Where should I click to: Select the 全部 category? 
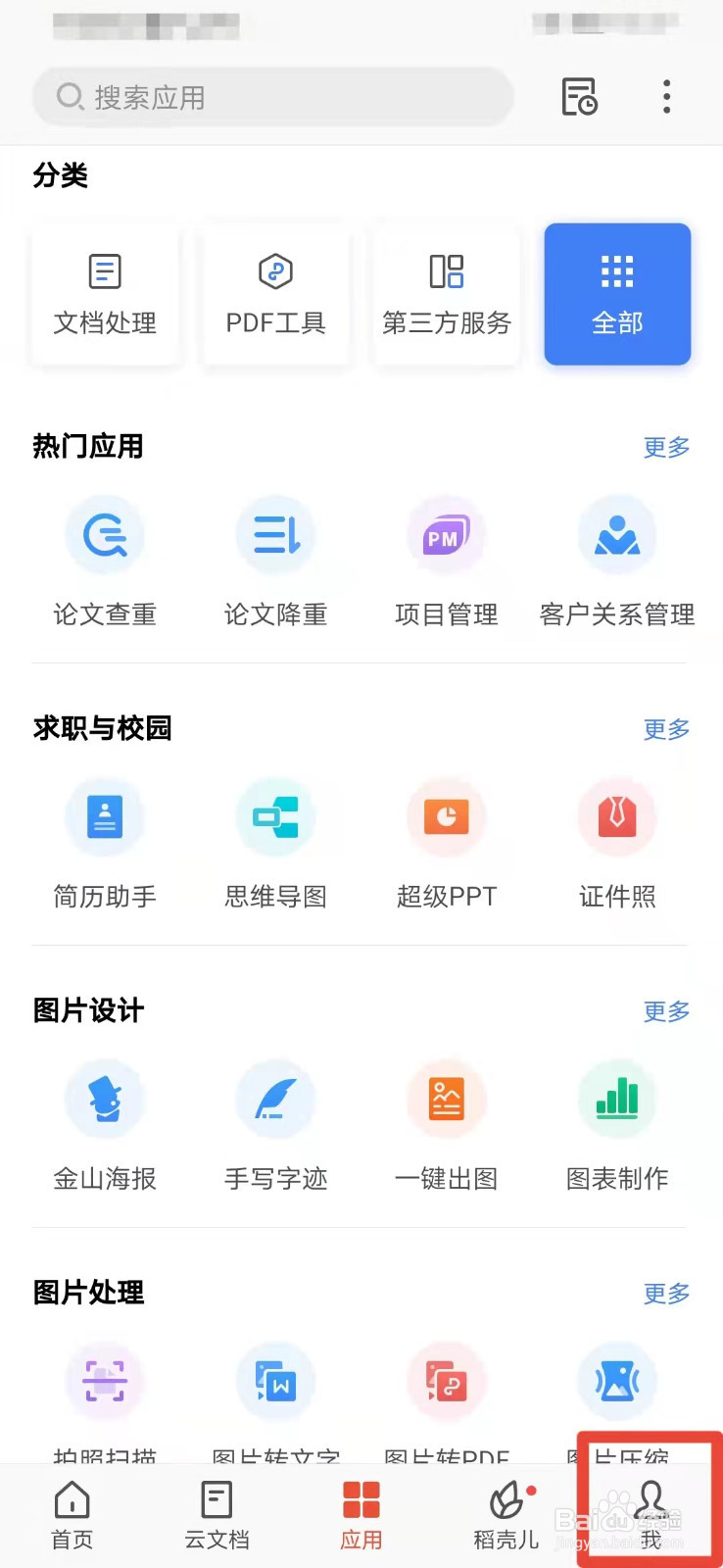click(617, 294)
